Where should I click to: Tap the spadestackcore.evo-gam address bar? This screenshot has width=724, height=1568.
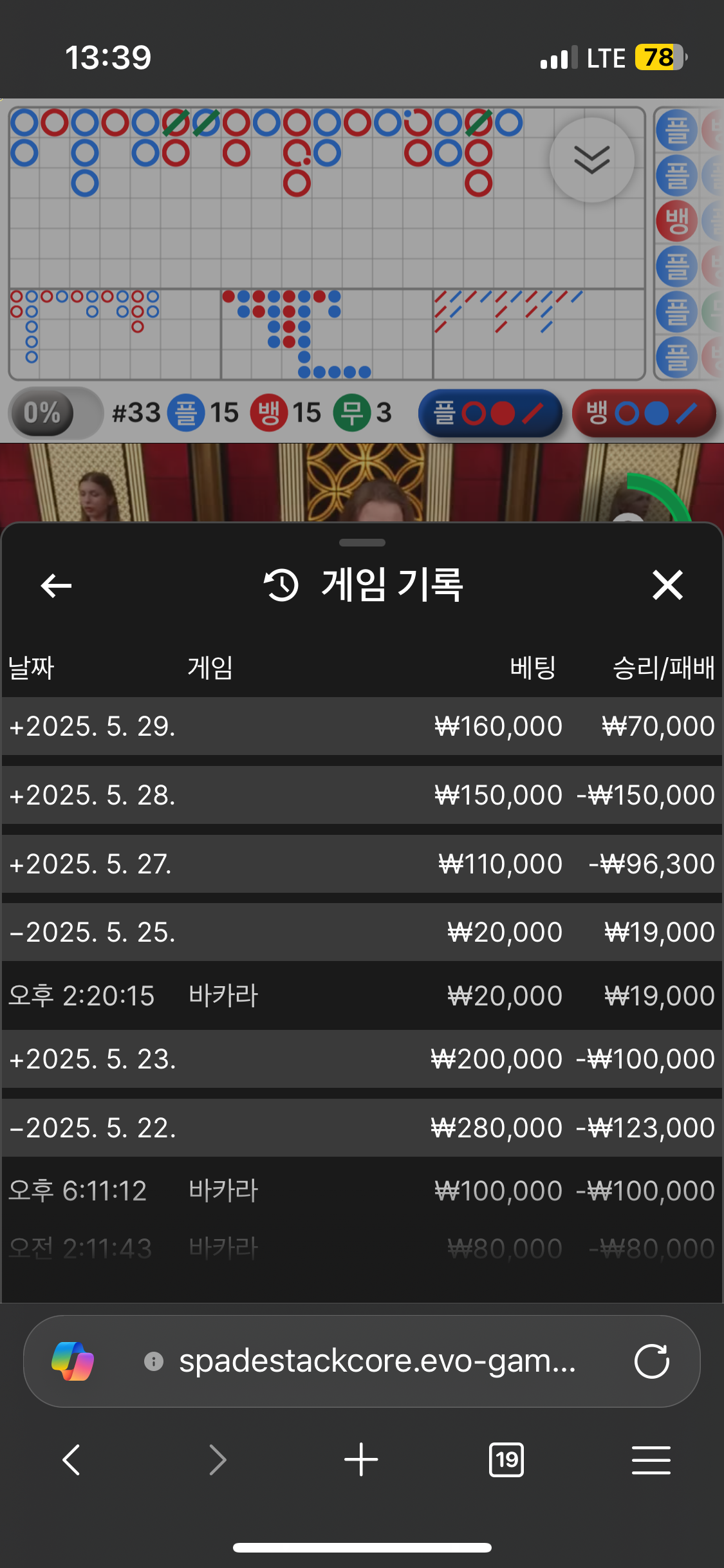[x=376, y=1361]
